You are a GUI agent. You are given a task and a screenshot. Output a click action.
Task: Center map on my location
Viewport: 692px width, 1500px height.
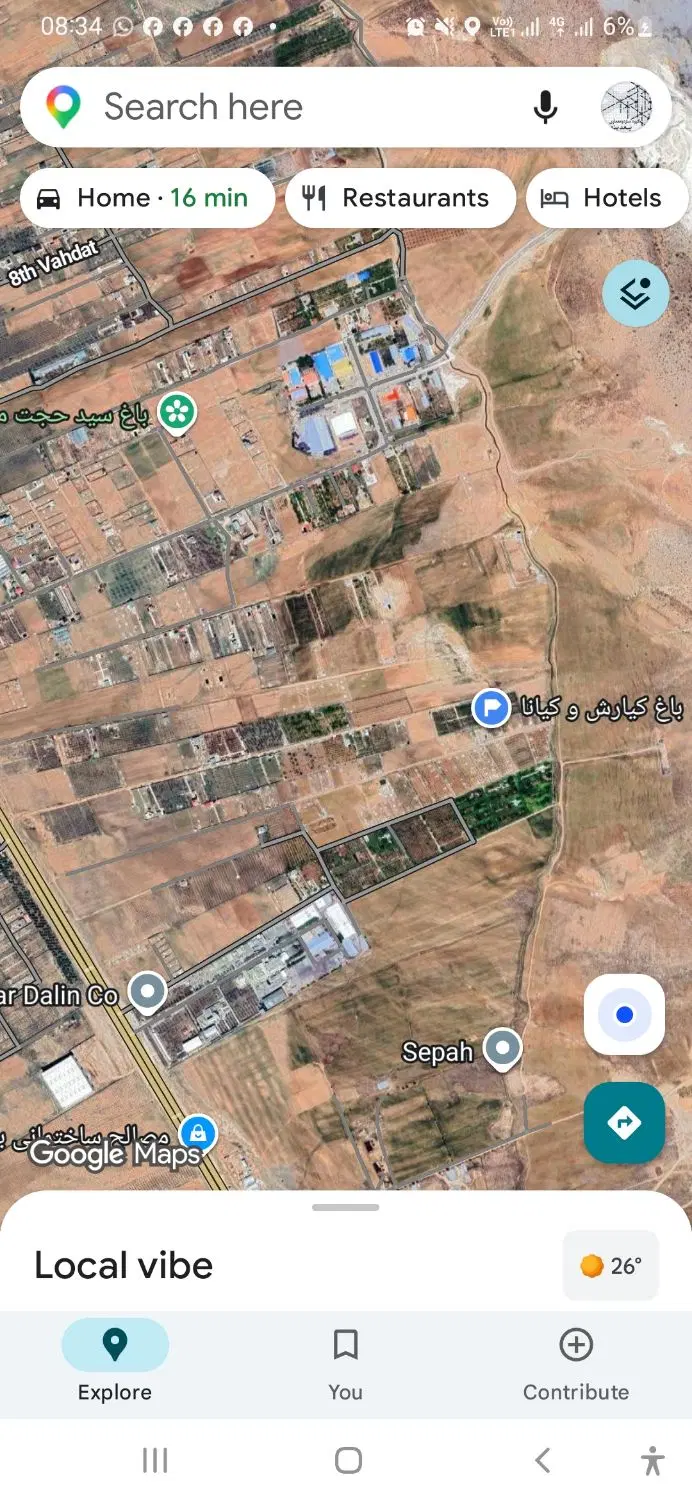[625, 1015]
